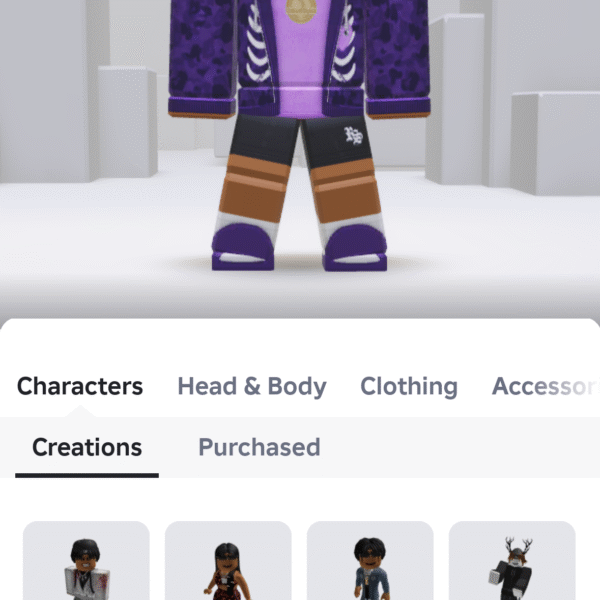Screen dimensions: 600x600
Task: Switch to the Characters tab
Action: point(80,386)
